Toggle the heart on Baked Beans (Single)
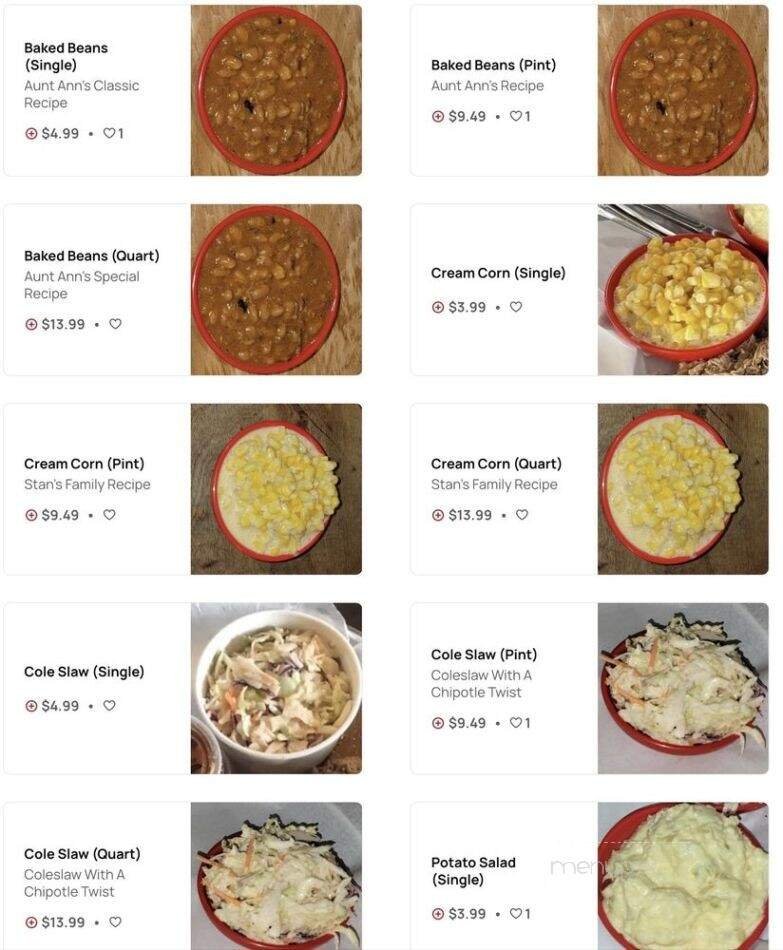 (x=108, y=132)
